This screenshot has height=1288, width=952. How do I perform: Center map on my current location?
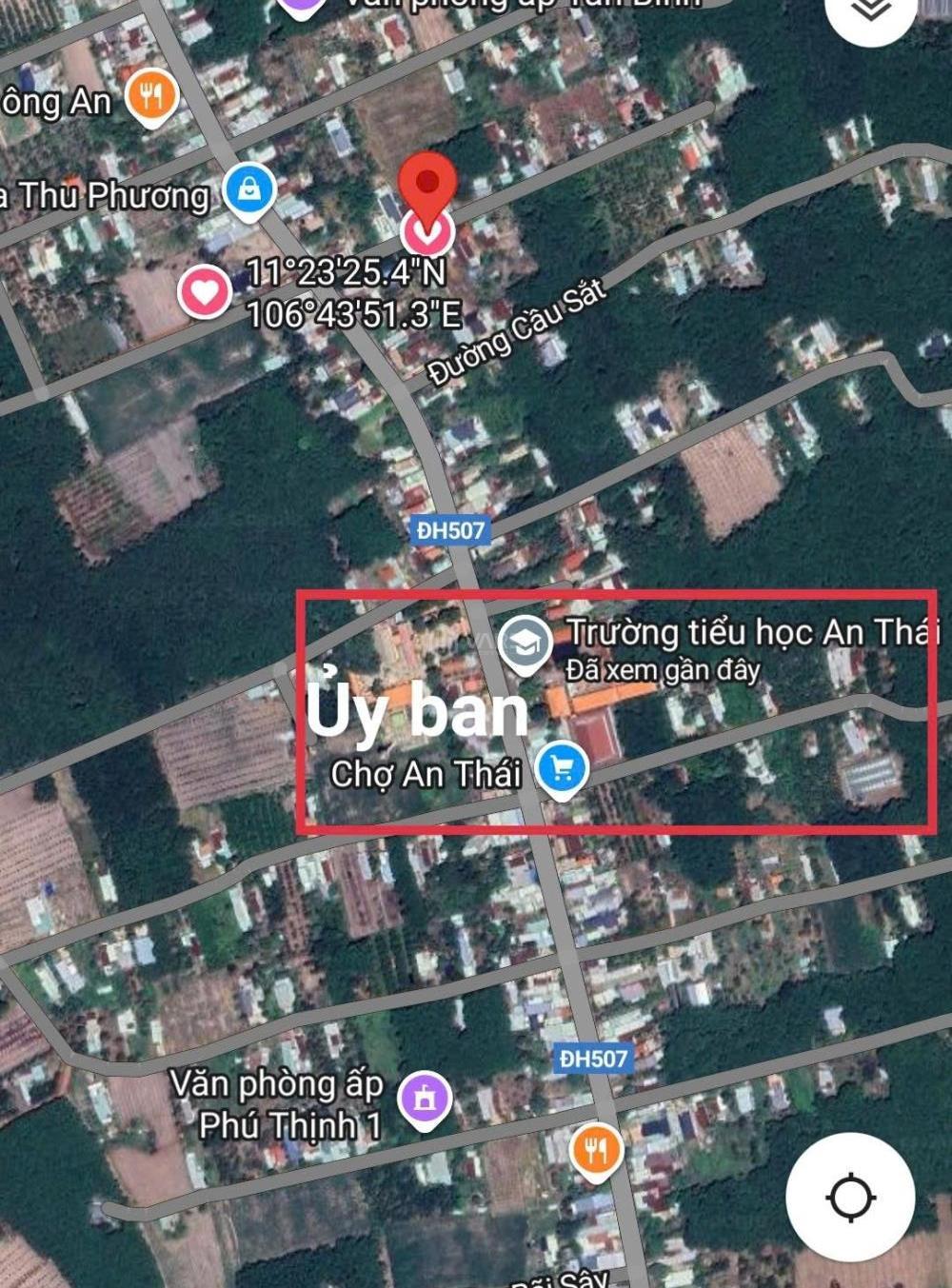pyautogui.click(x=850, y=1197)
